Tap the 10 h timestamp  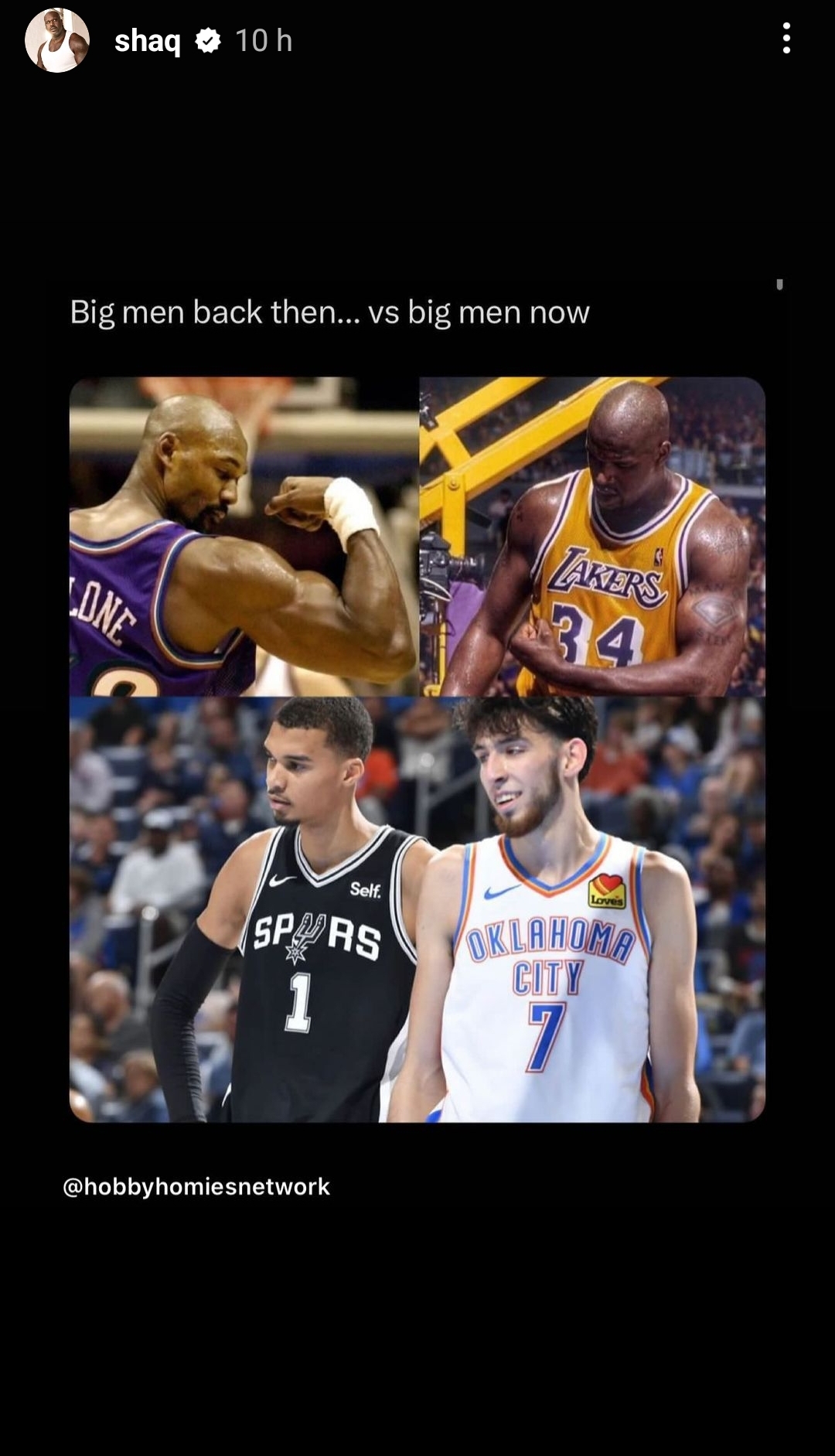click(x=264, y=43)
